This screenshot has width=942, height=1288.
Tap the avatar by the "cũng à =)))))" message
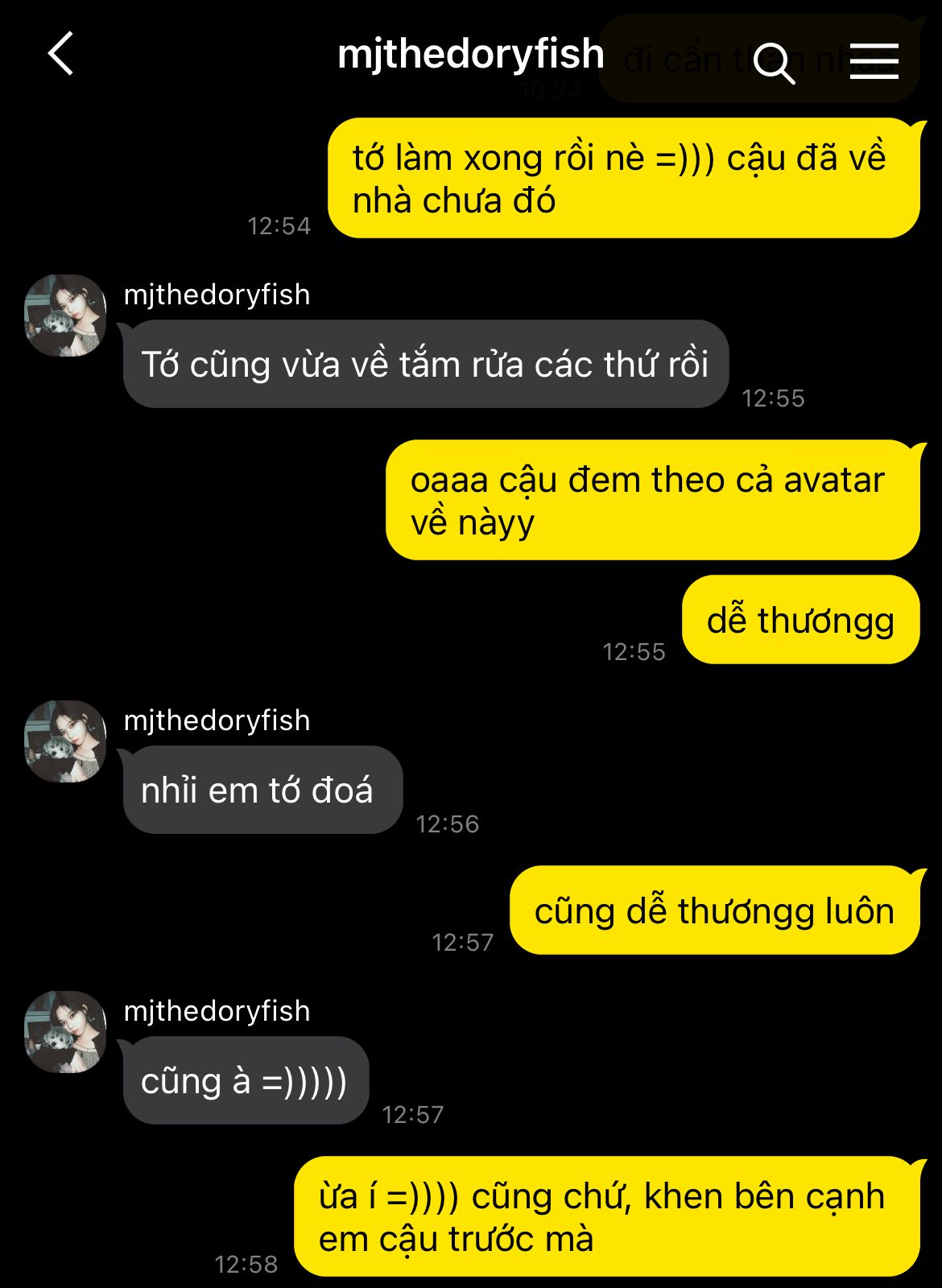coord(65,1032)
